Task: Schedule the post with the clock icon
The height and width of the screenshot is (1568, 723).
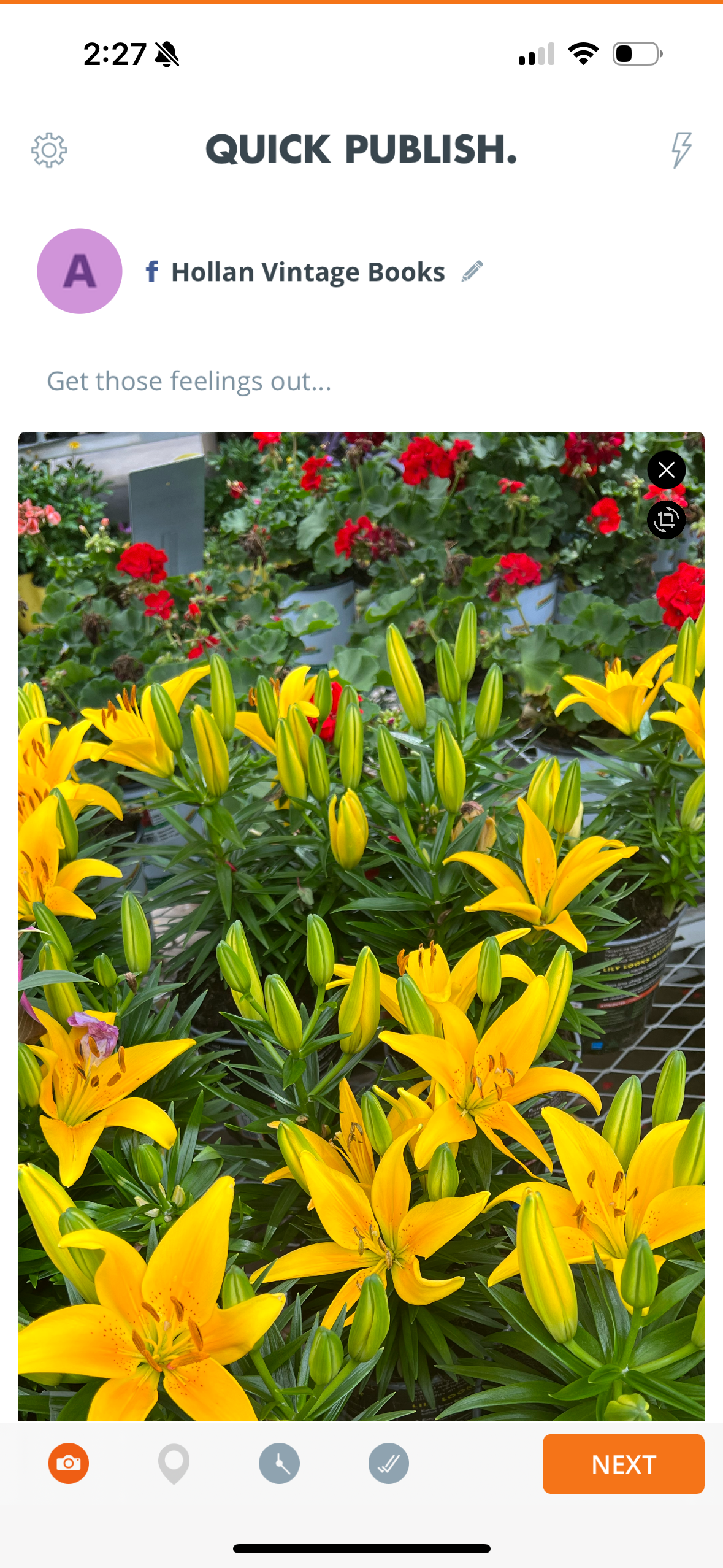Action: click(279, 1463)
